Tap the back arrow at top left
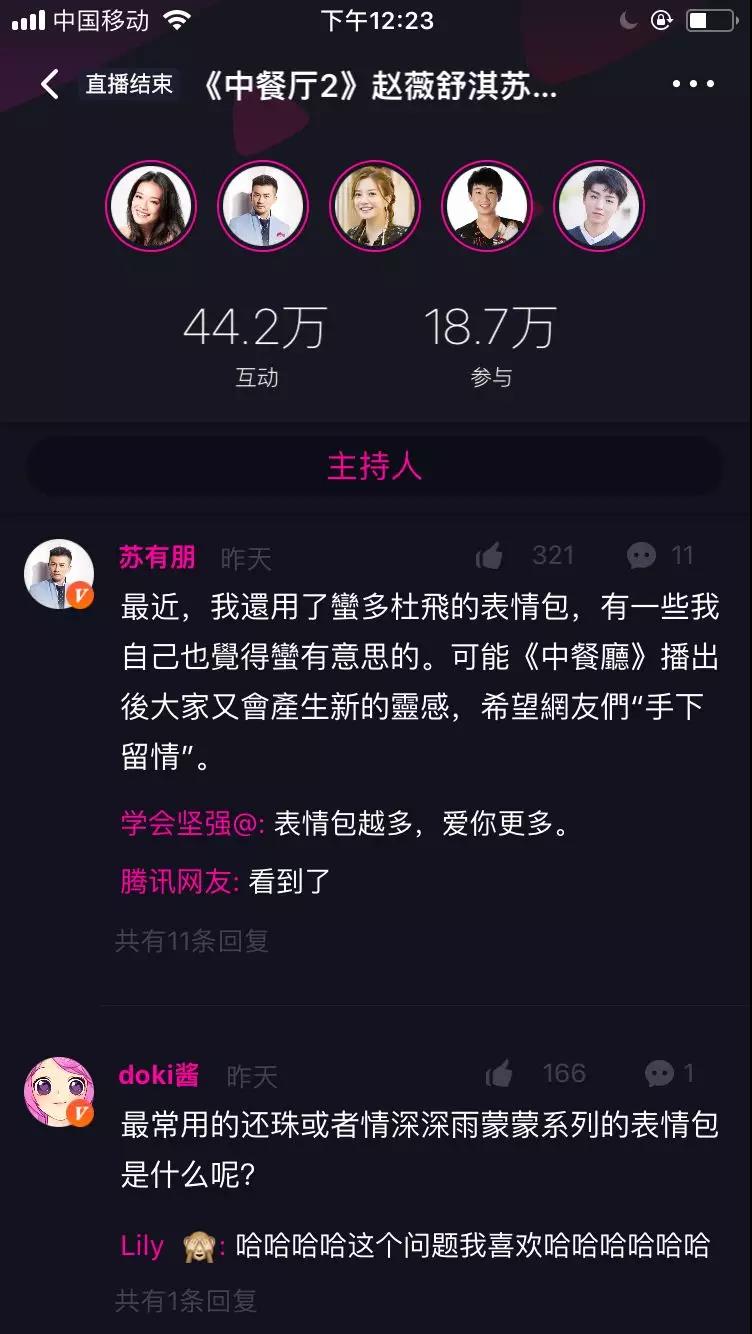752x1334 pixels. (x=48, y=84)
